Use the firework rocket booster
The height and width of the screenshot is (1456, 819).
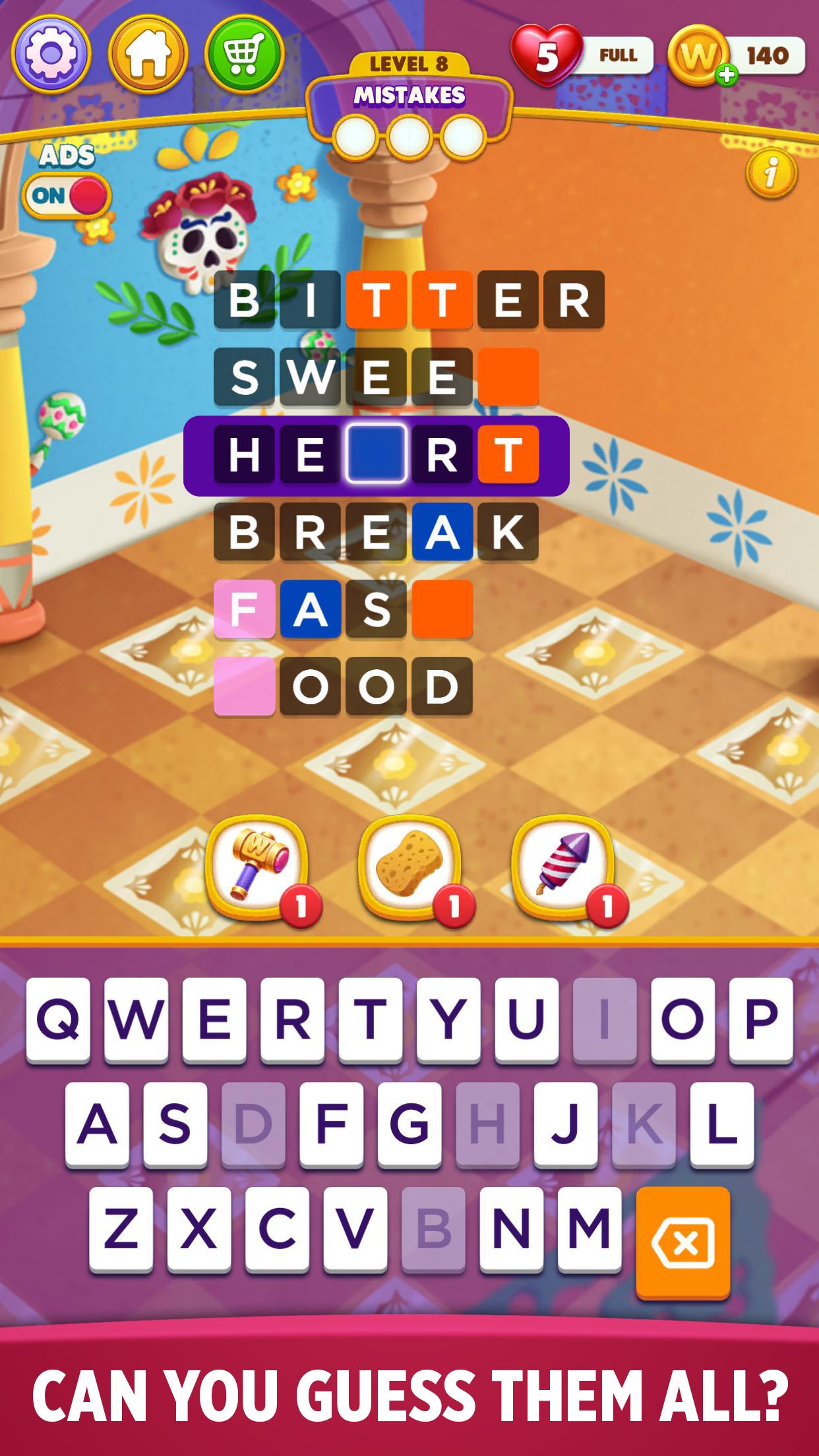coord(562,867)
